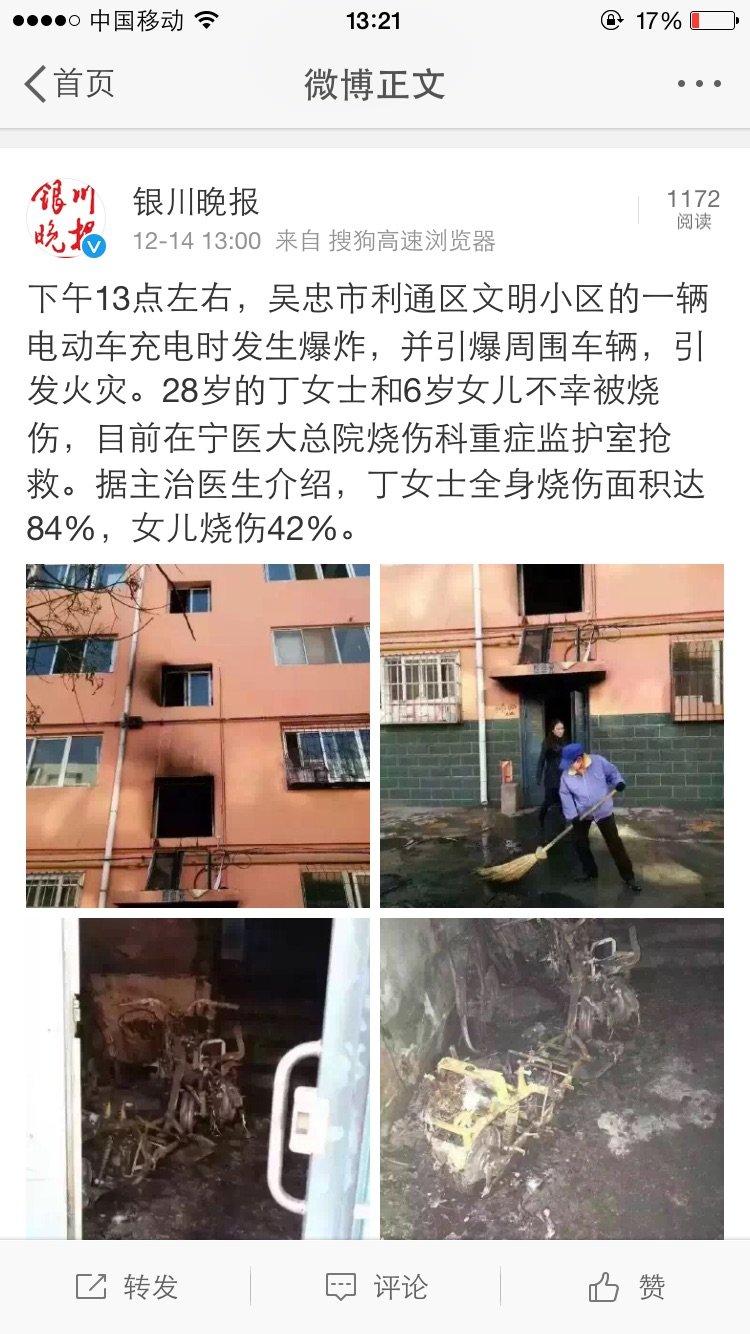Enlarge the photo of burnt bikes behind the door

198,1079
